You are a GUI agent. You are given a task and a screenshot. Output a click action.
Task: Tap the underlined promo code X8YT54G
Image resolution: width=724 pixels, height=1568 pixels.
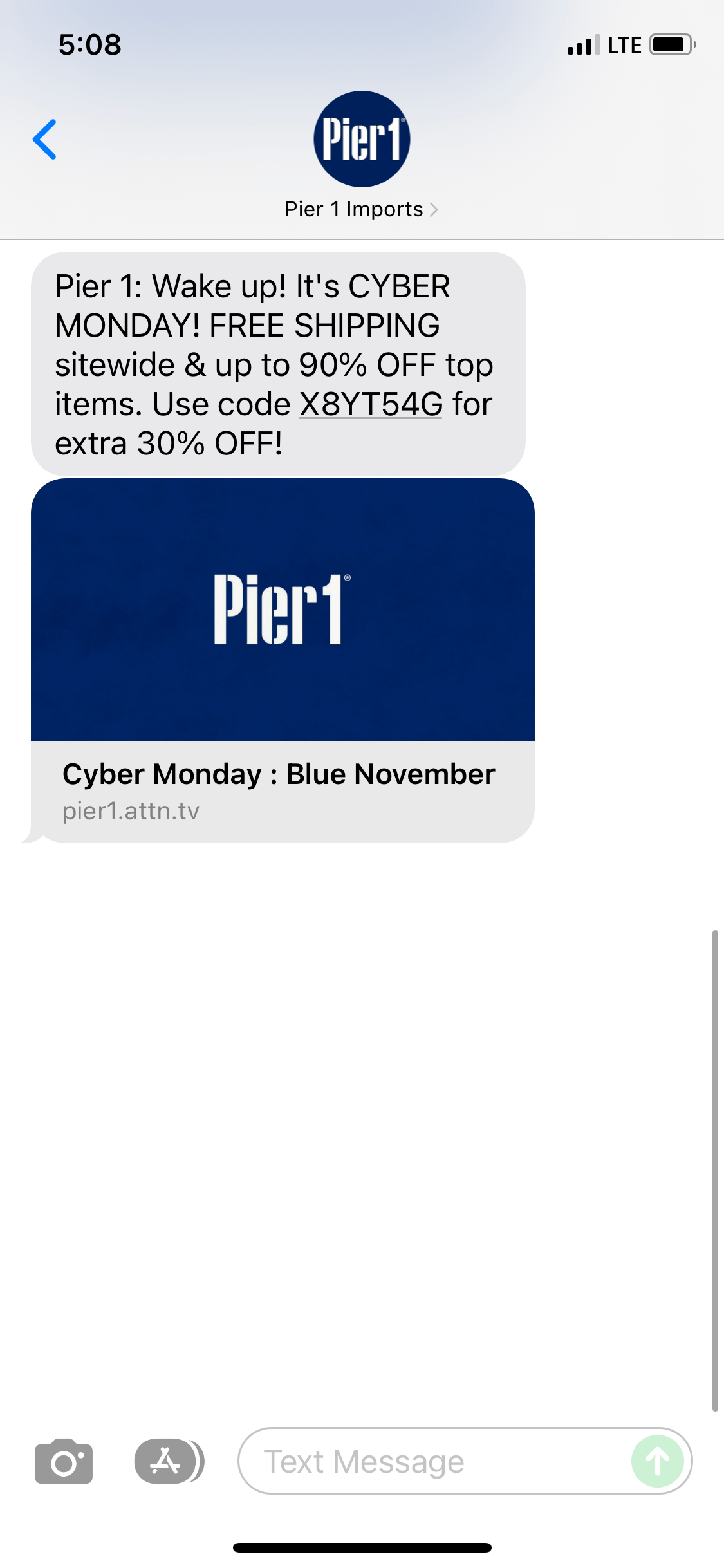(x=371, y=404)
